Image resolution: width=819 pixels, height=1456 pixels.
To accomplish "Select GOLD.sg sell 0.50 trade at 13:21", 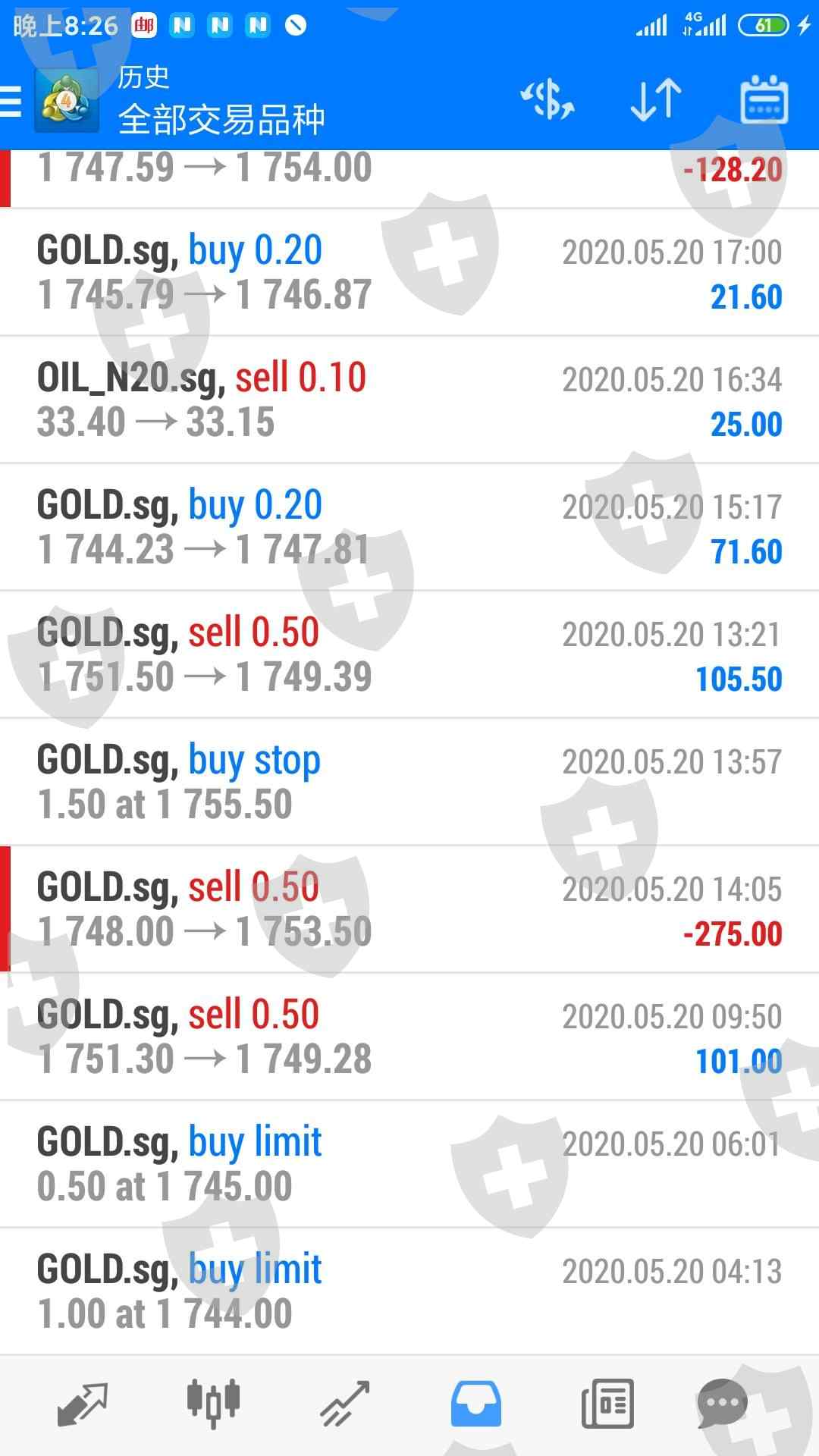I will (409, 654).
